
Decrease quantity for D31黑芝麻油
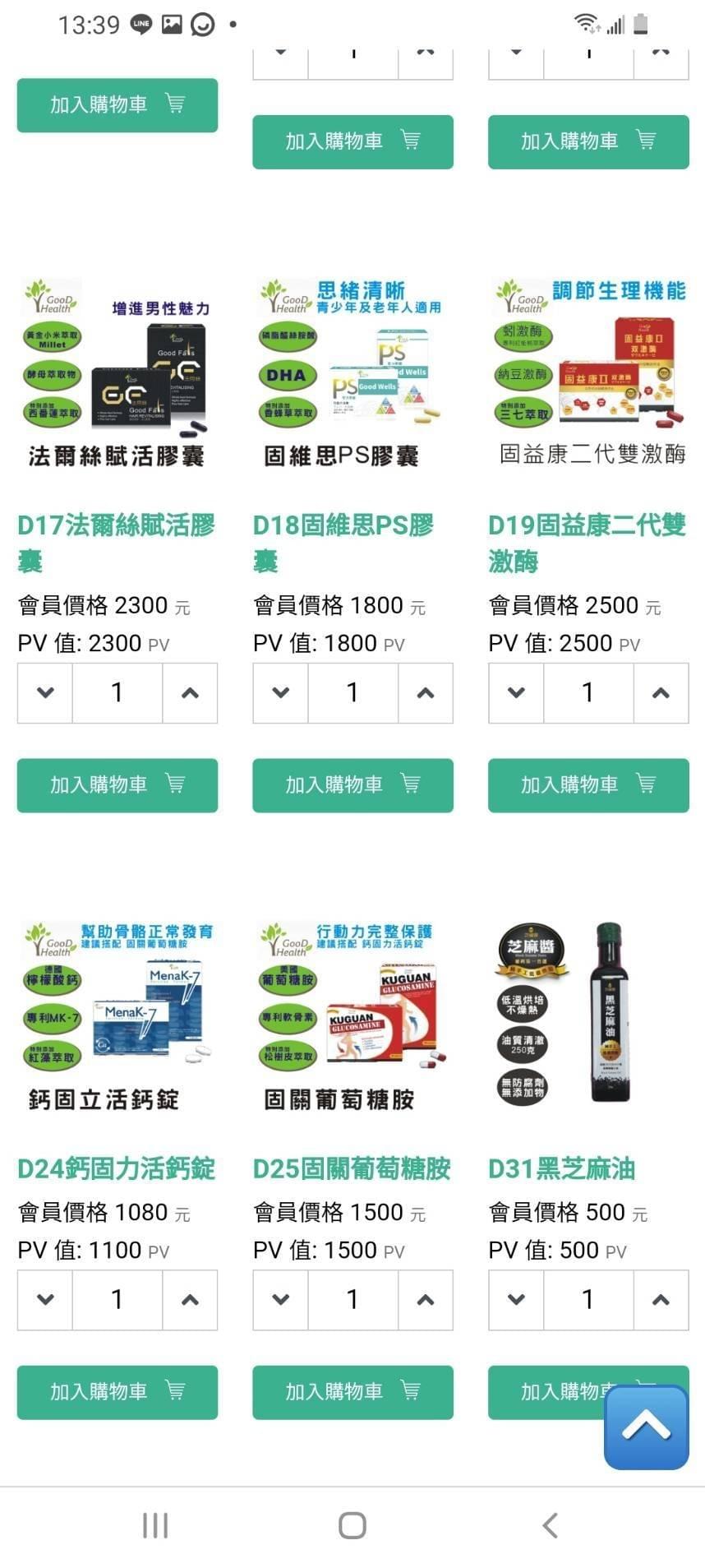(x=516, y=1300)
